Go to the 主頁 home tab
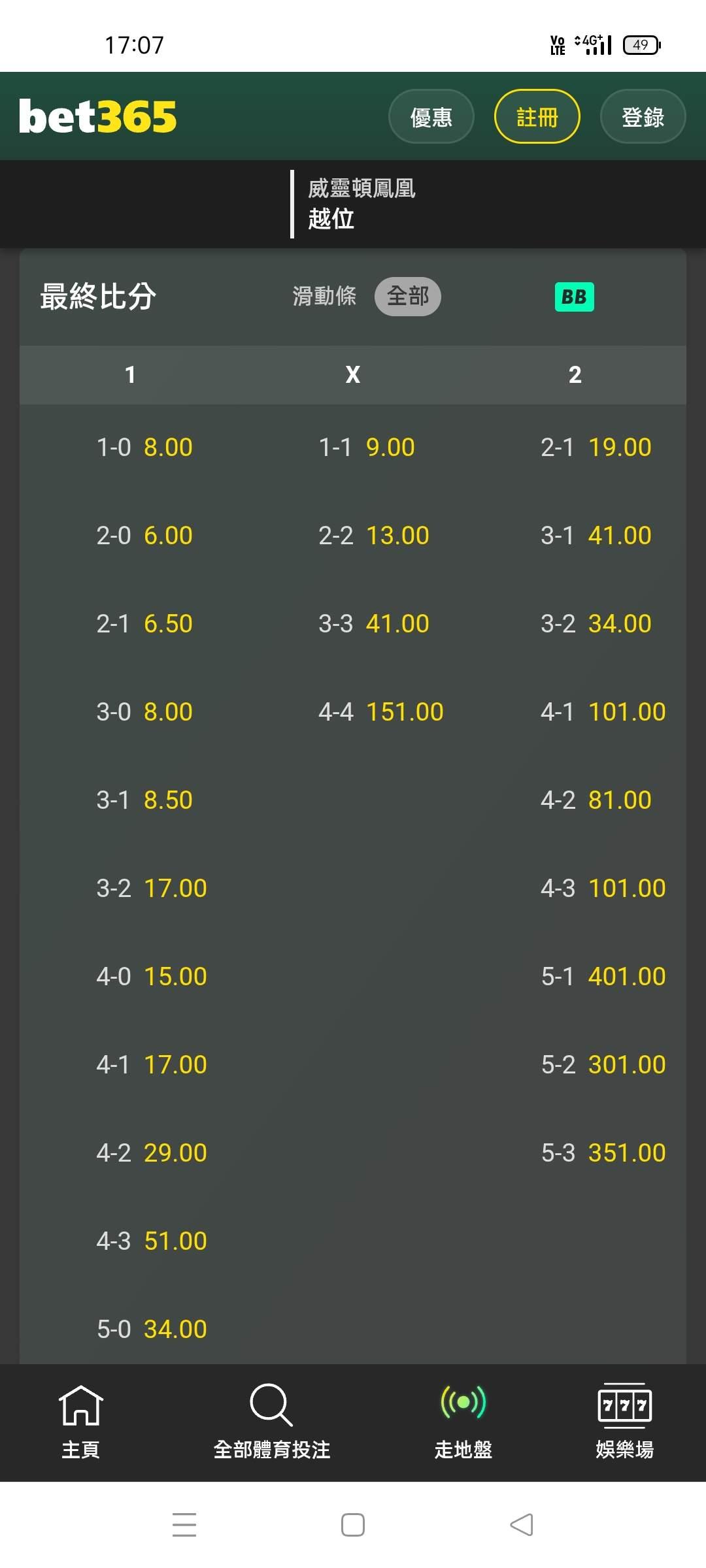Image resolution: width=706 pixels, height=1568 pixels. [80, 1422]
